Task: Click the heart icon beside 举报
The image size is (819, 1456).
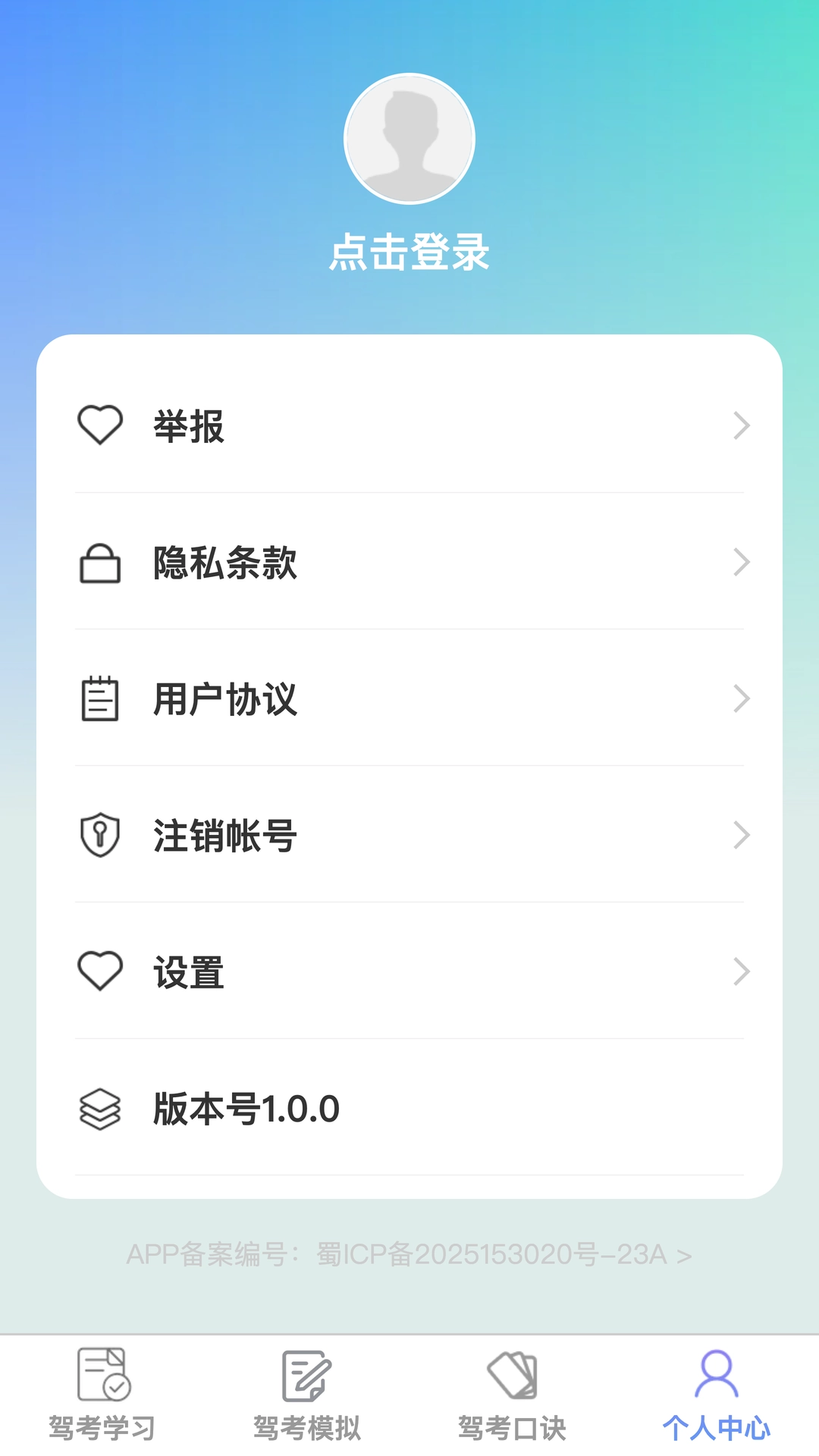Action: click(x=101, y=426)
